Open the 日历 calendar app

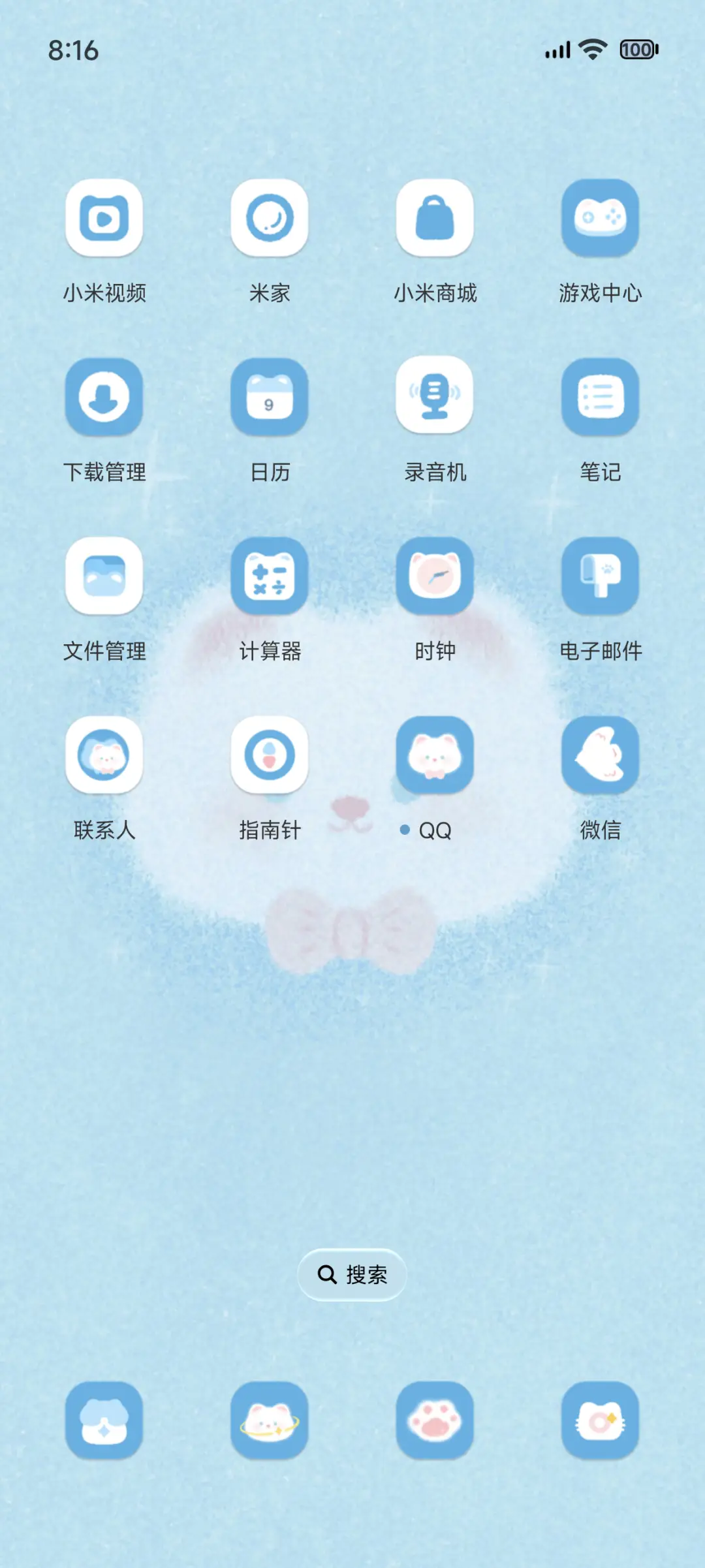pos(270,400)
